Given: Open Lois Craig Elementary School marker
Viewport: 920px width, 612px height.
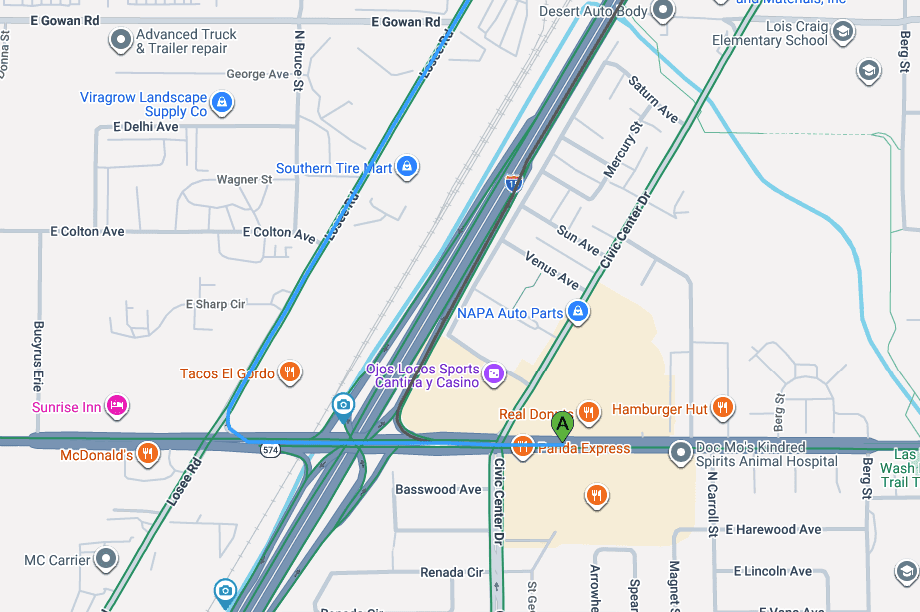Looking at the screenshot, I should [x=843, y=33].
